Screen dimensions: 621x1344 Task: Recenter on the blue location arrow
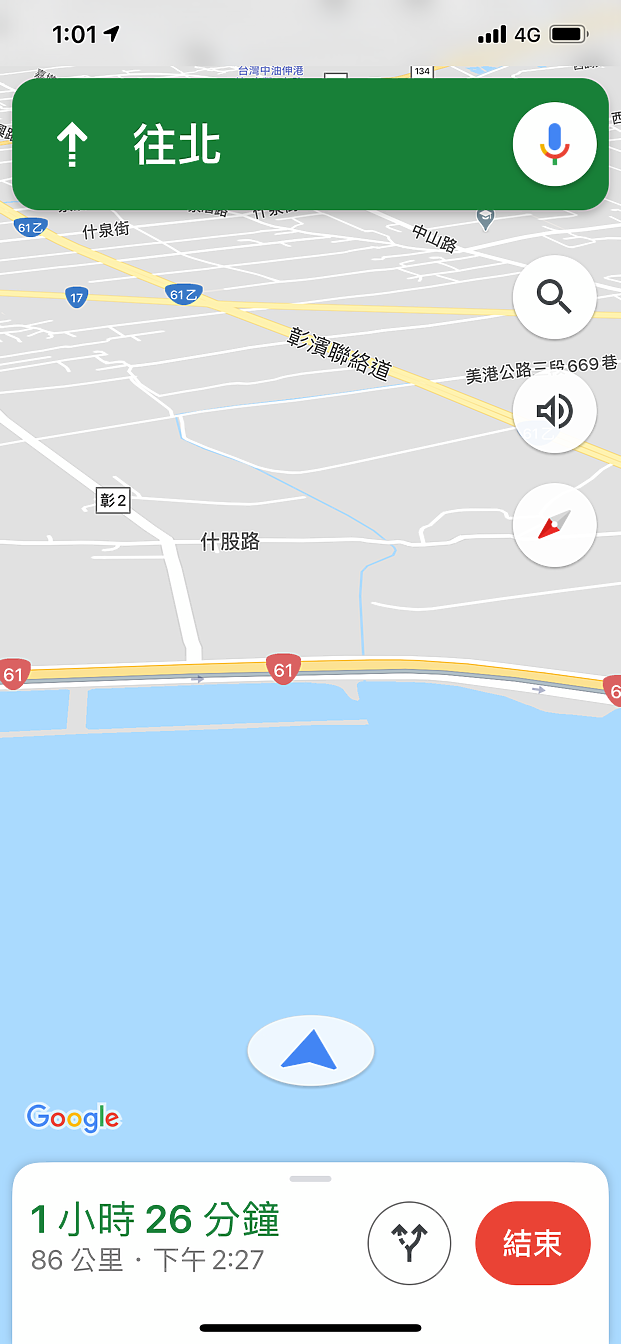pos(311,1050)
